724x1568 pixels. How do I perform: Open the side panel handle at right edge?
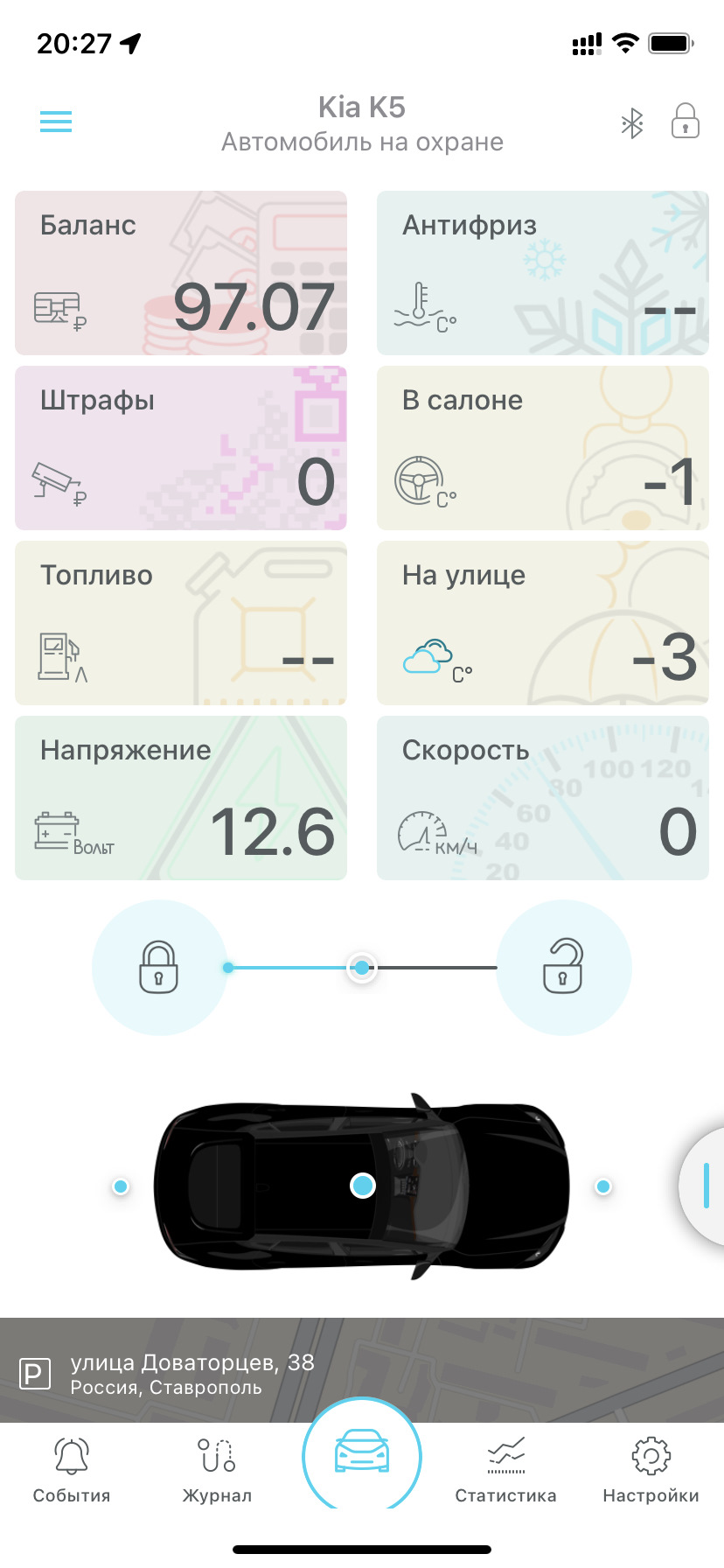706,1186
